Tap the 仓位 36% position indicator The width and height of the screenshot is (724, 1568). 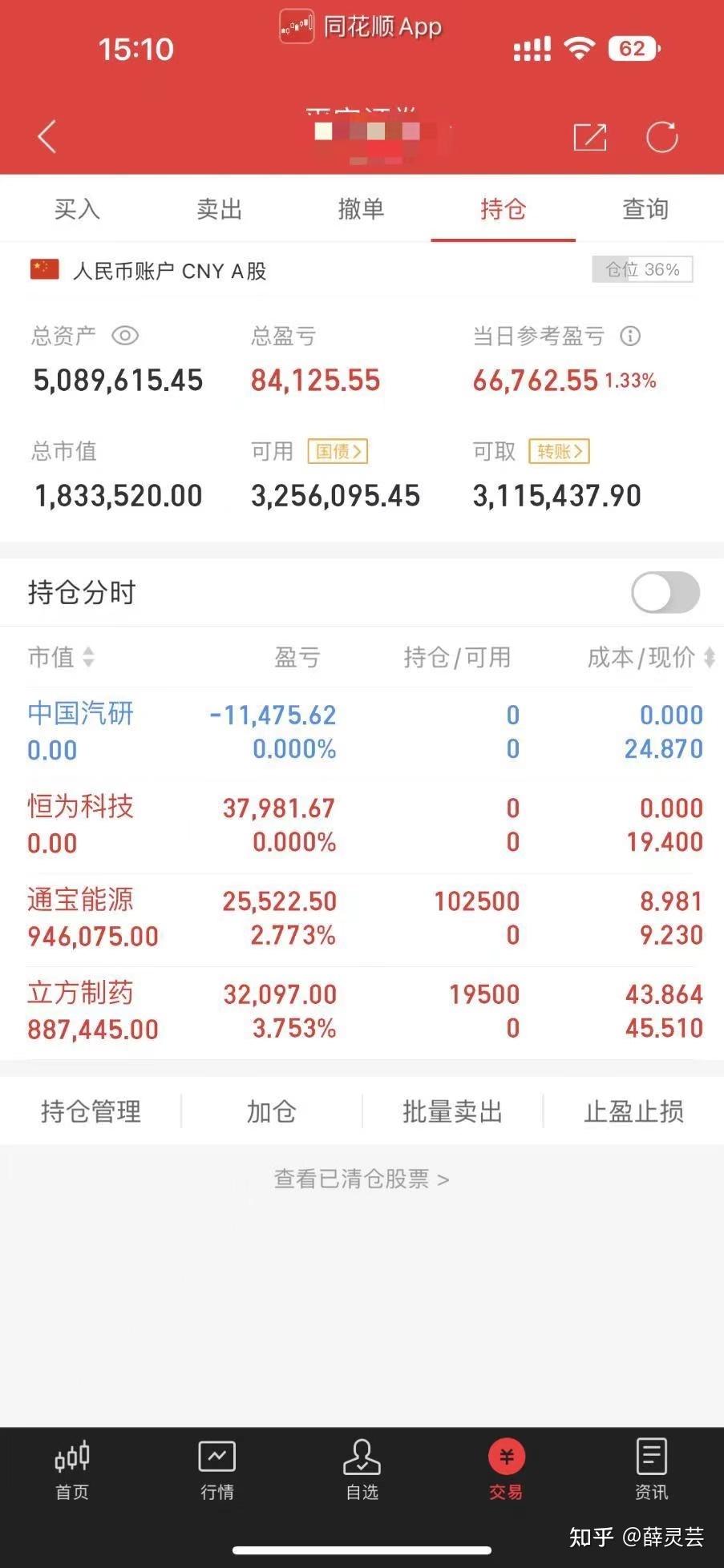641,269
